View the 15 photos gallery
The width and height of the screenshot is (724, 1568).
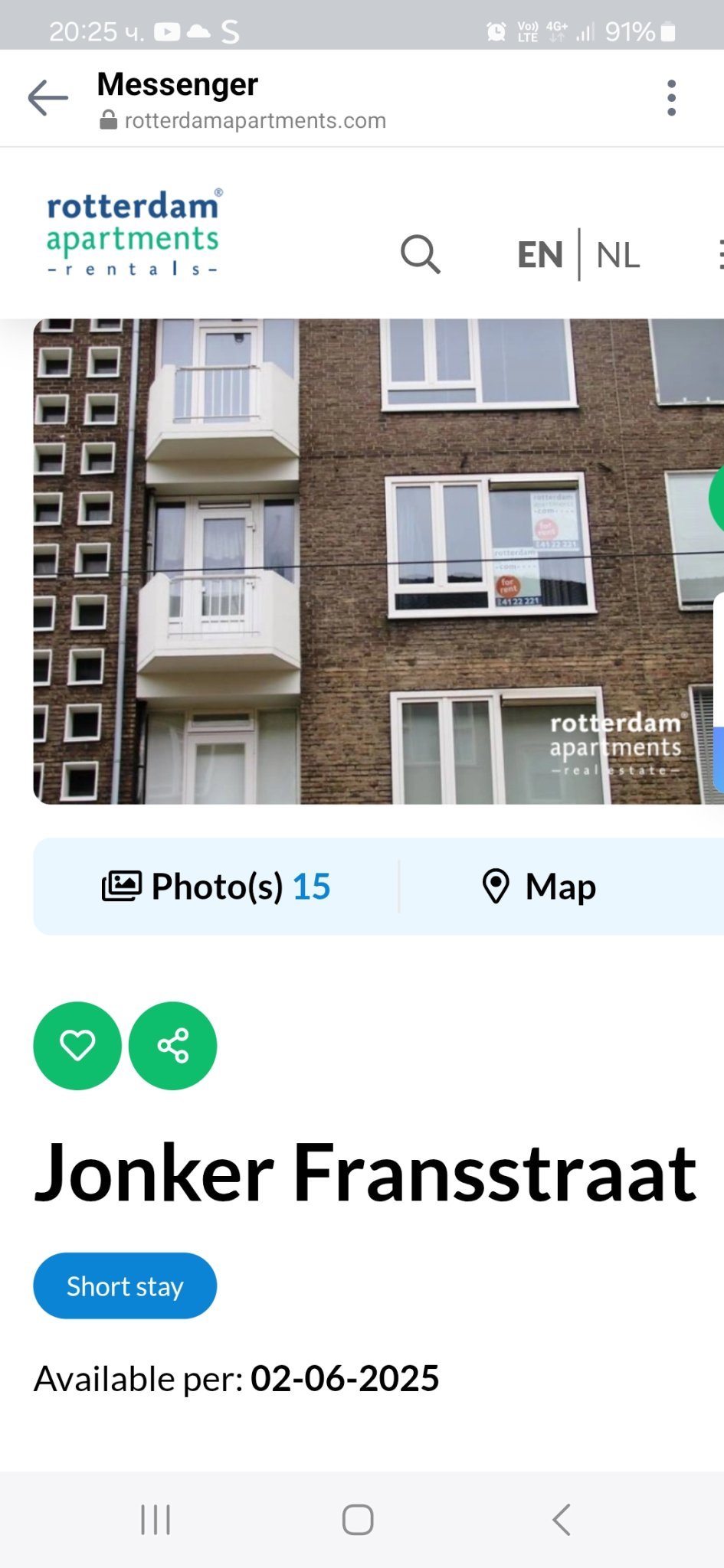coord(217,887)
